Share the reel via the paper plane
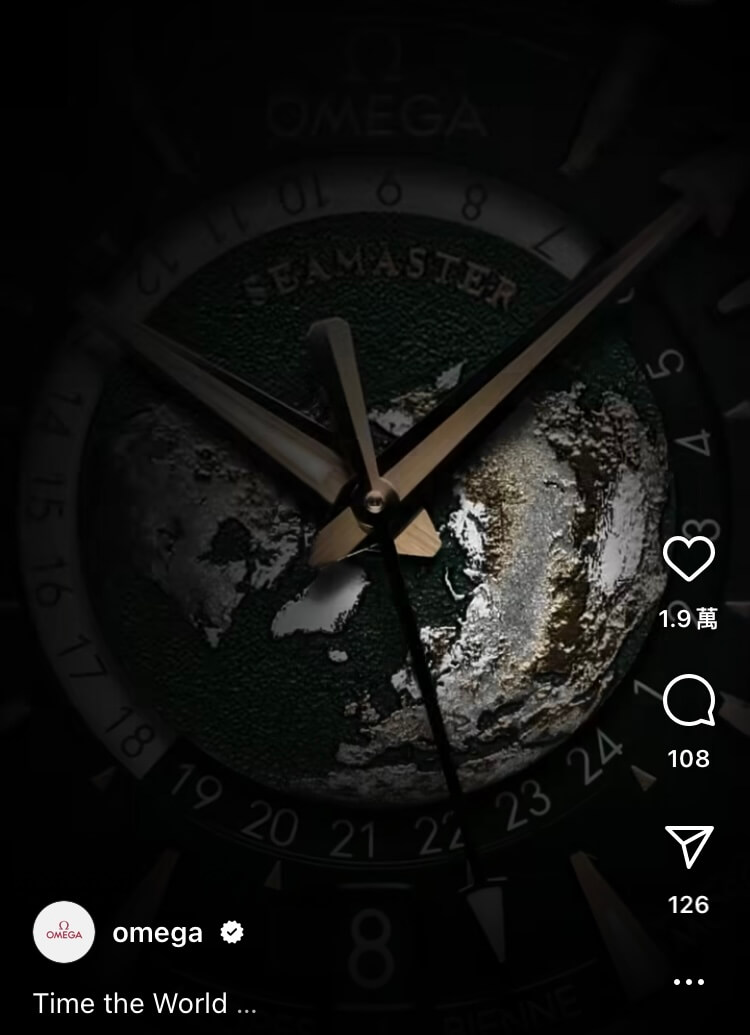750x1035 pixels. (689, 847)
